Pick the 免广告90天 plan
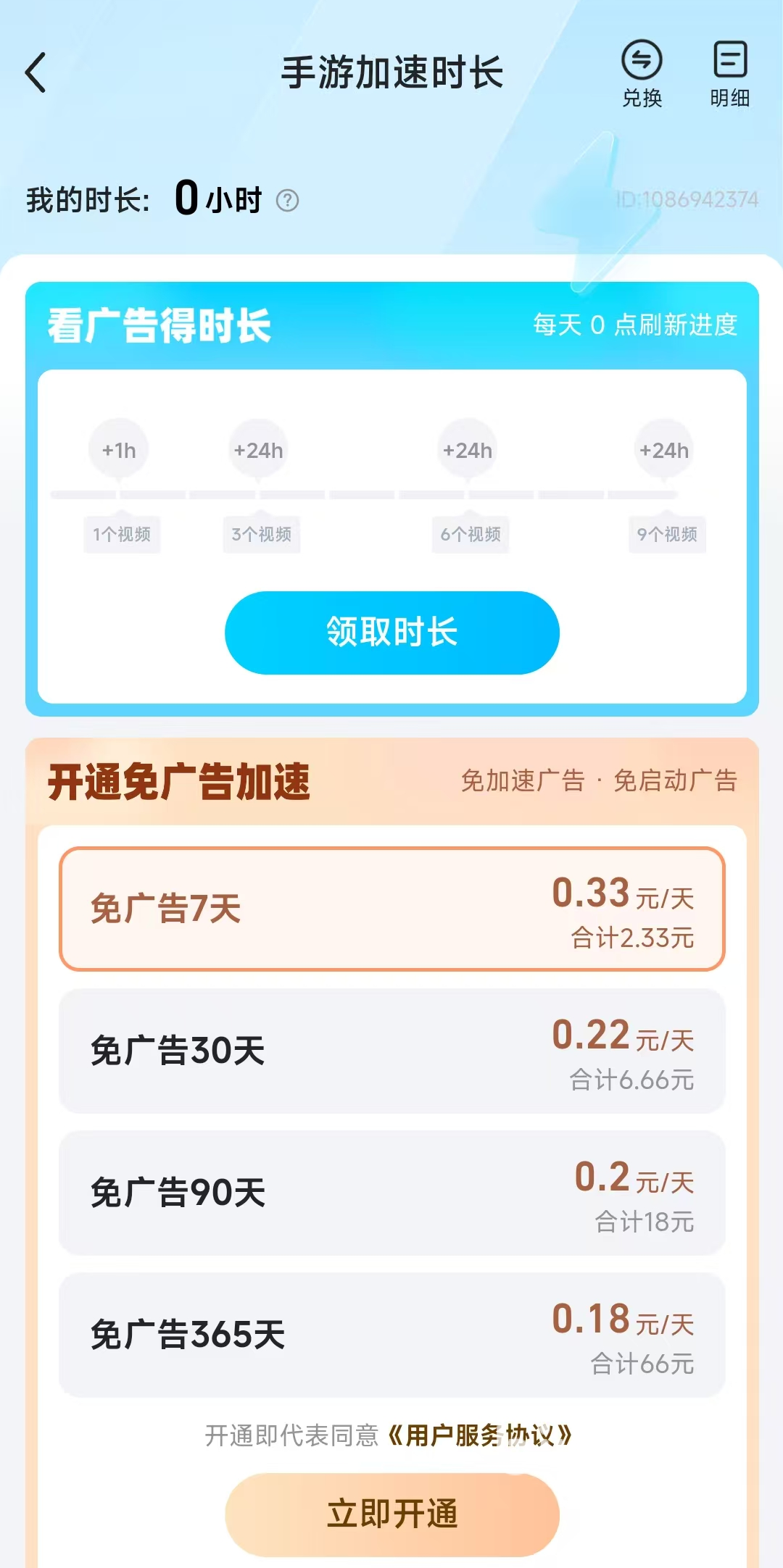Screen dimensions: 783x1568 pyautogui.click(x=391, y=1193)
